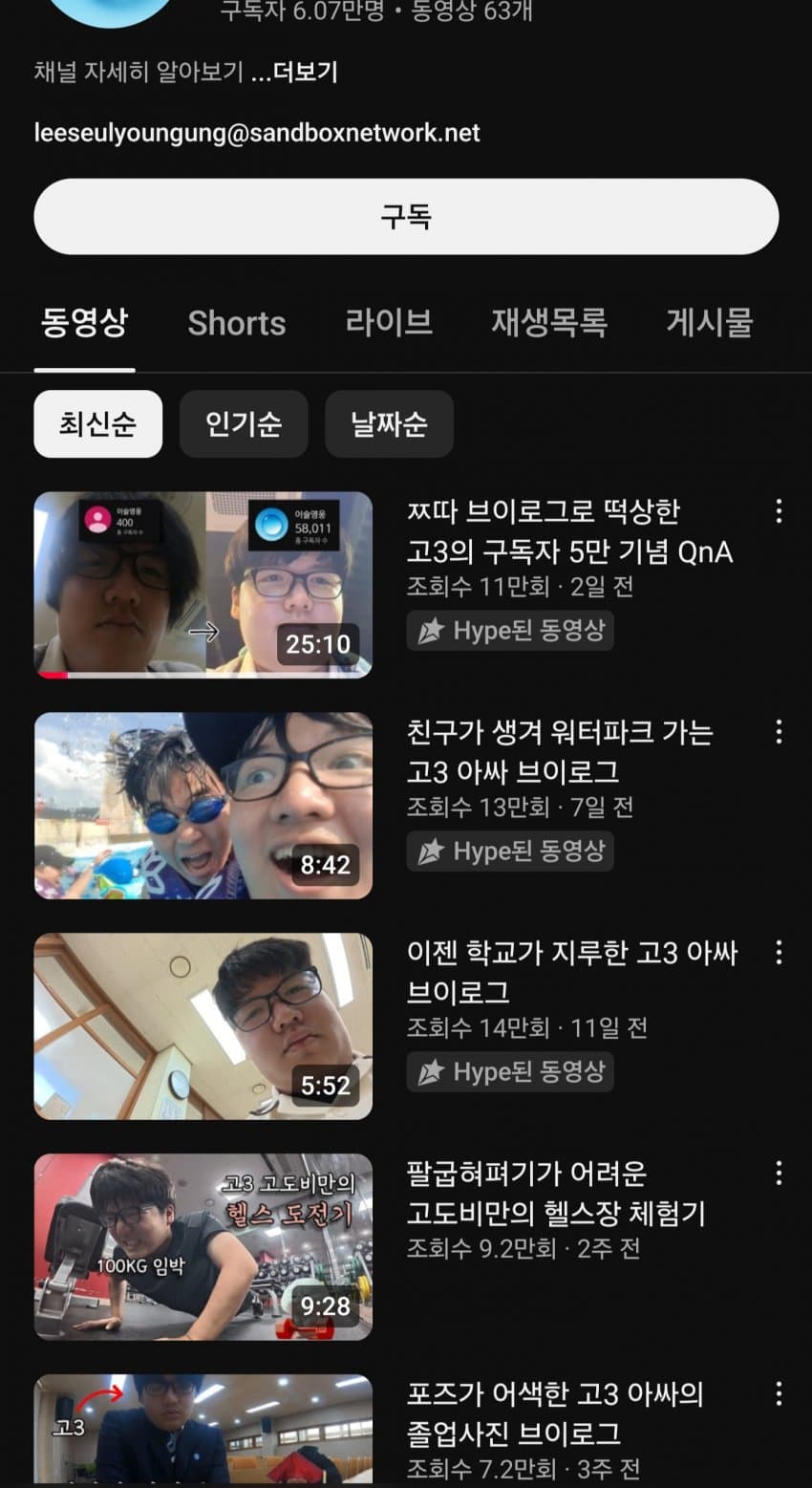Open more options for the 워터파크 video
The image size is (812, 1488).
tap(779, 732)
